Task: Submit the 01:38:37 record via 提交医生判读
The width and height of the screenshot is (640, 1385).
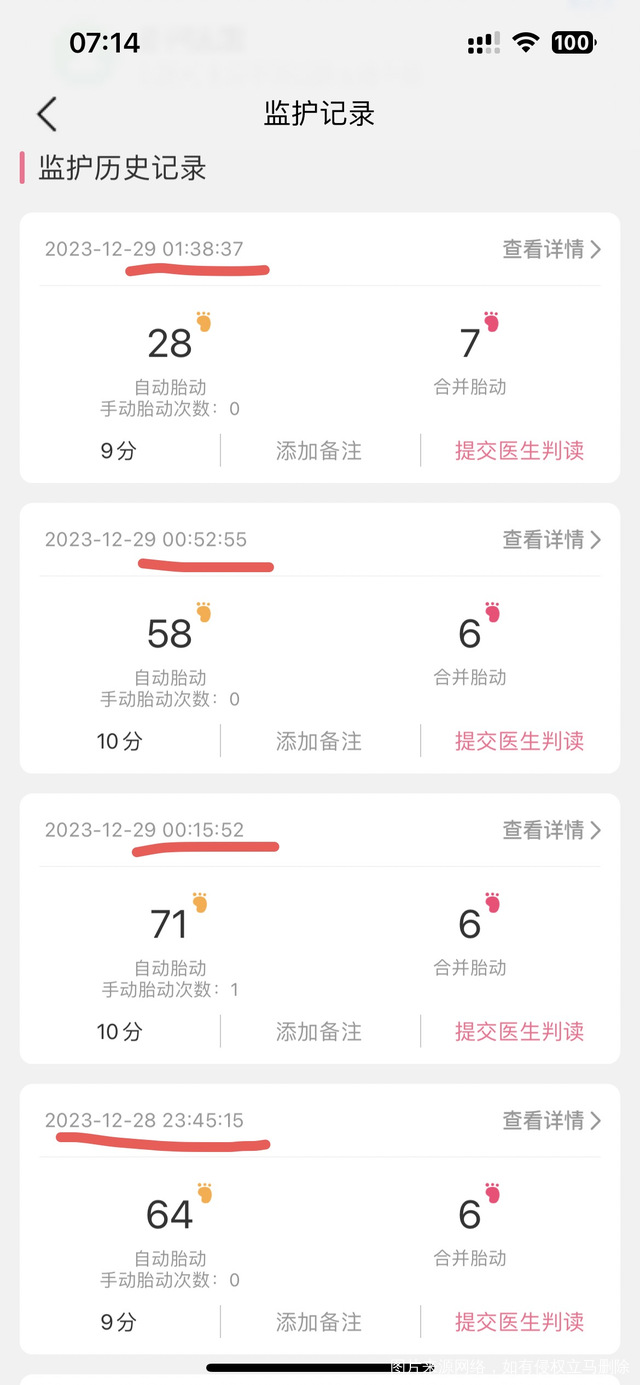Action: click(x=519, y=451)
